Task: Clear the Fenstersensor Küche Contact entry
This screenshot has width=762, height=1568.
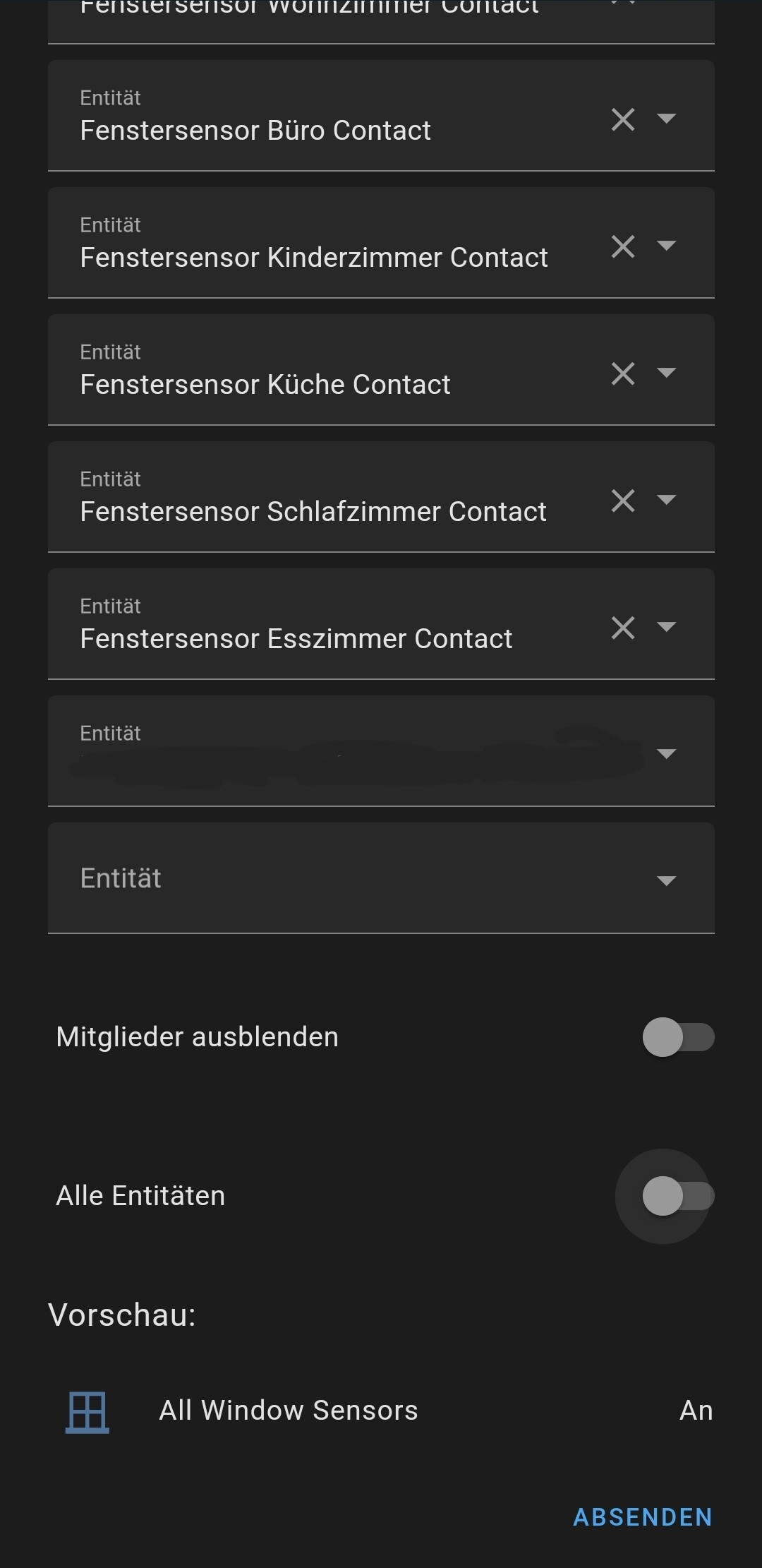Action: [623, 373]
